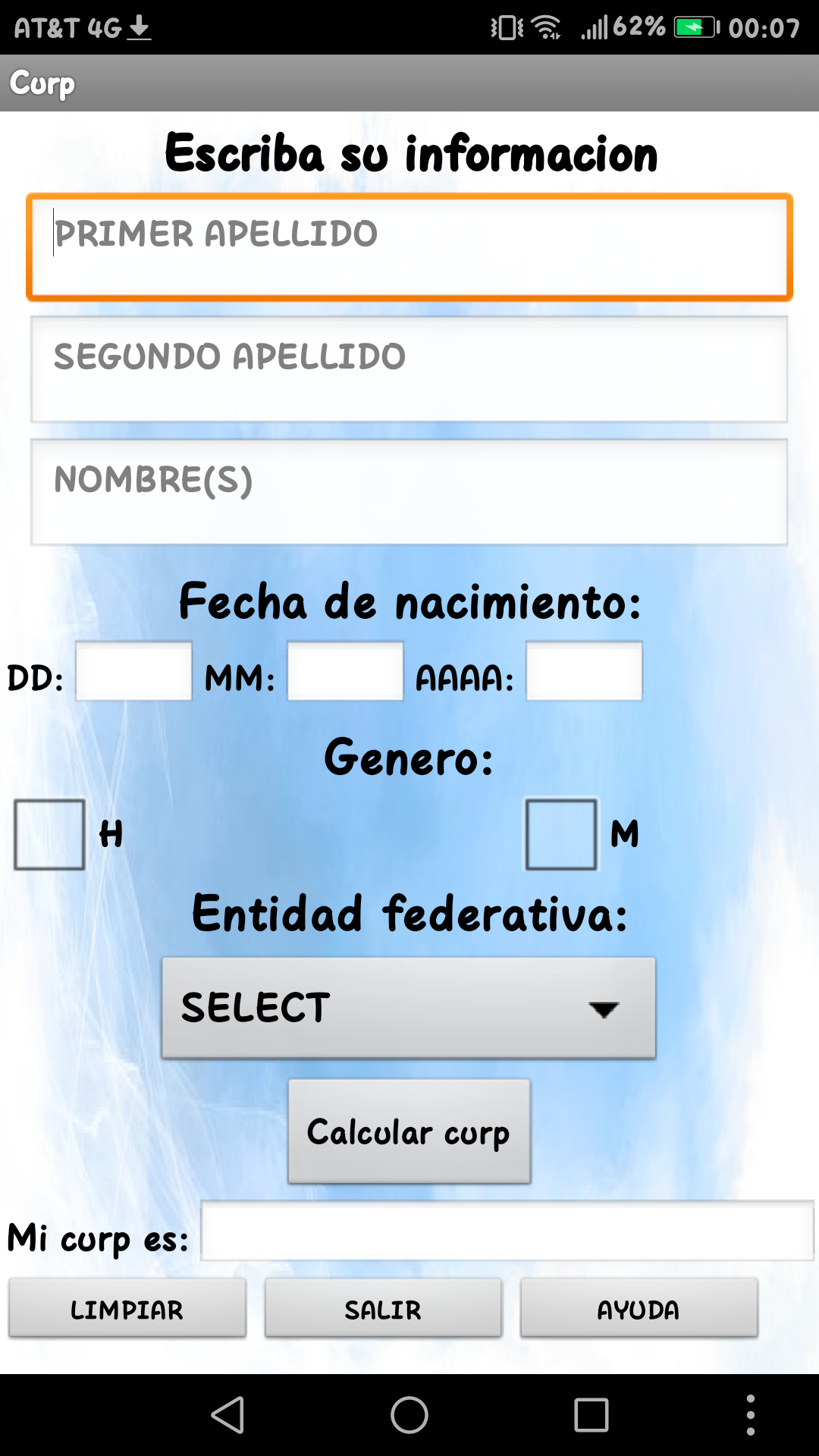Tap the Wi-Fi icon in the status bar

click(x=546, y=27)
